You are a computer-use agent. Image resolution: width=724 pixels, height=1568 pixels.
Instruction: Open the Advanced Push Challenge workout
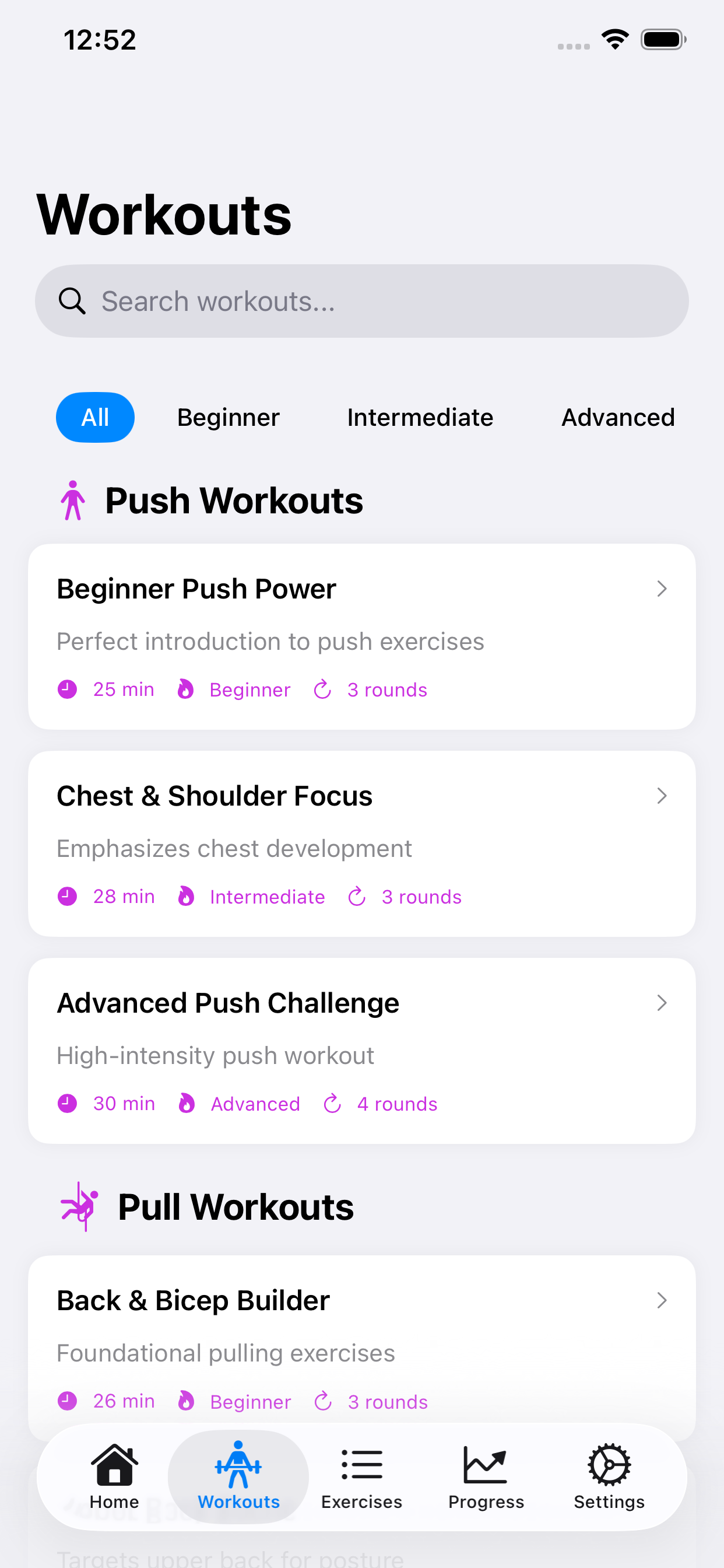point(662,1003)
